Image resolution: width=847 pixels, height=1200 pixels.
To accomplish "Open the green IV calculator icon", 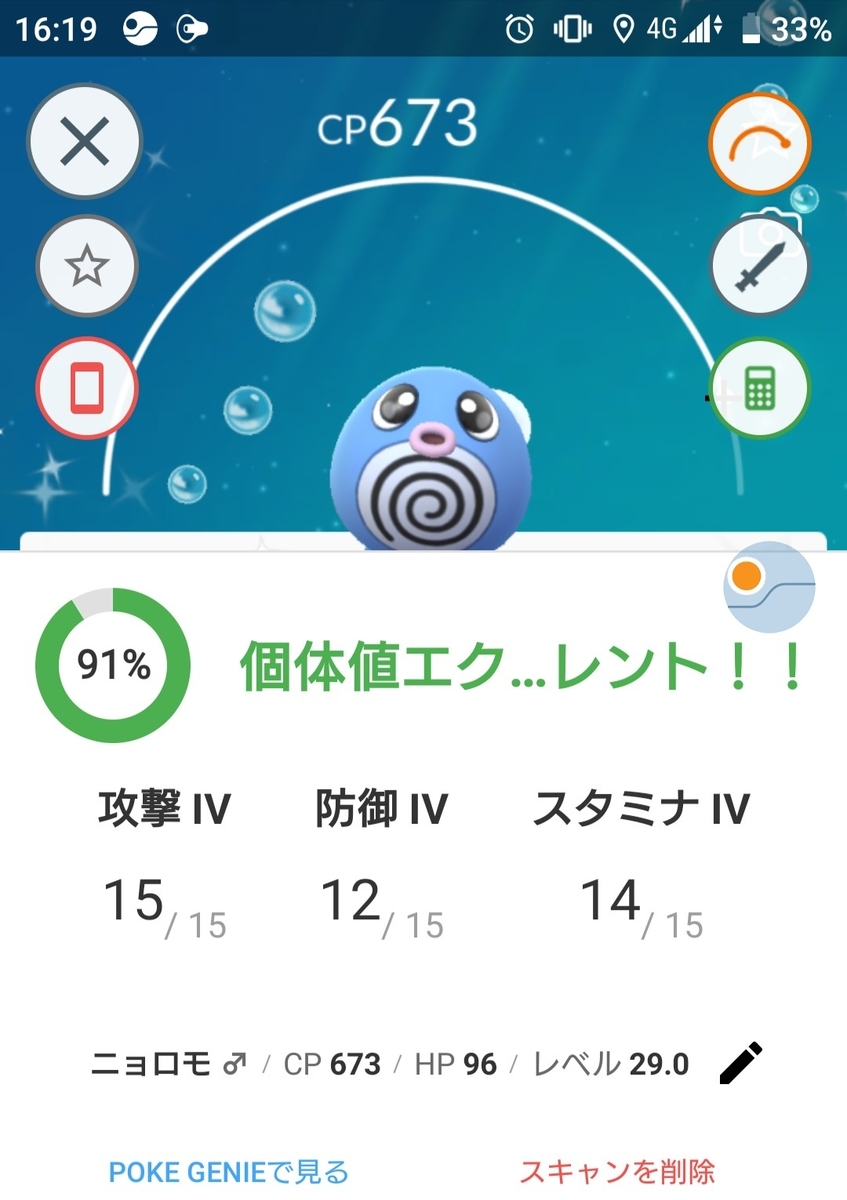I will pyautogui.click(x=760, y=389).
